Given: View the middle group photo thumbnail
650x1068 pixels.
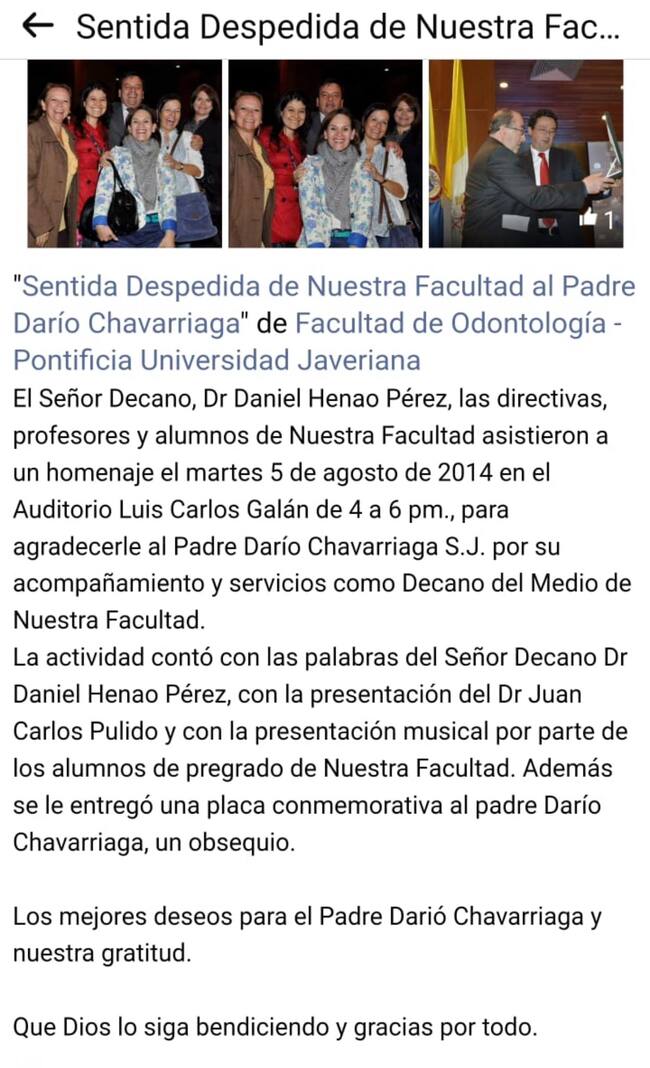Looking at the screenshot, I should (x=325, y=153).
